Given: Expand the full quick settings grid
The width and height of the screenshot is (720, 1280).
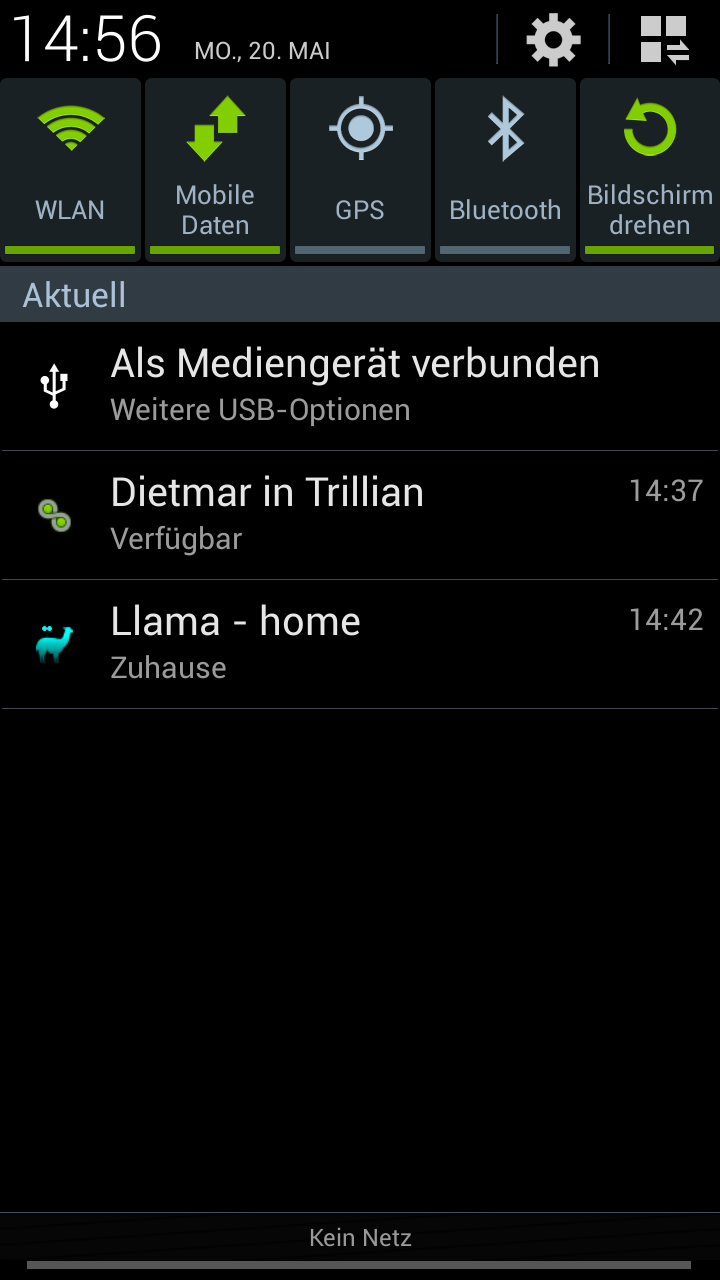Looking at the screenshot, I should tap(665, 40).
